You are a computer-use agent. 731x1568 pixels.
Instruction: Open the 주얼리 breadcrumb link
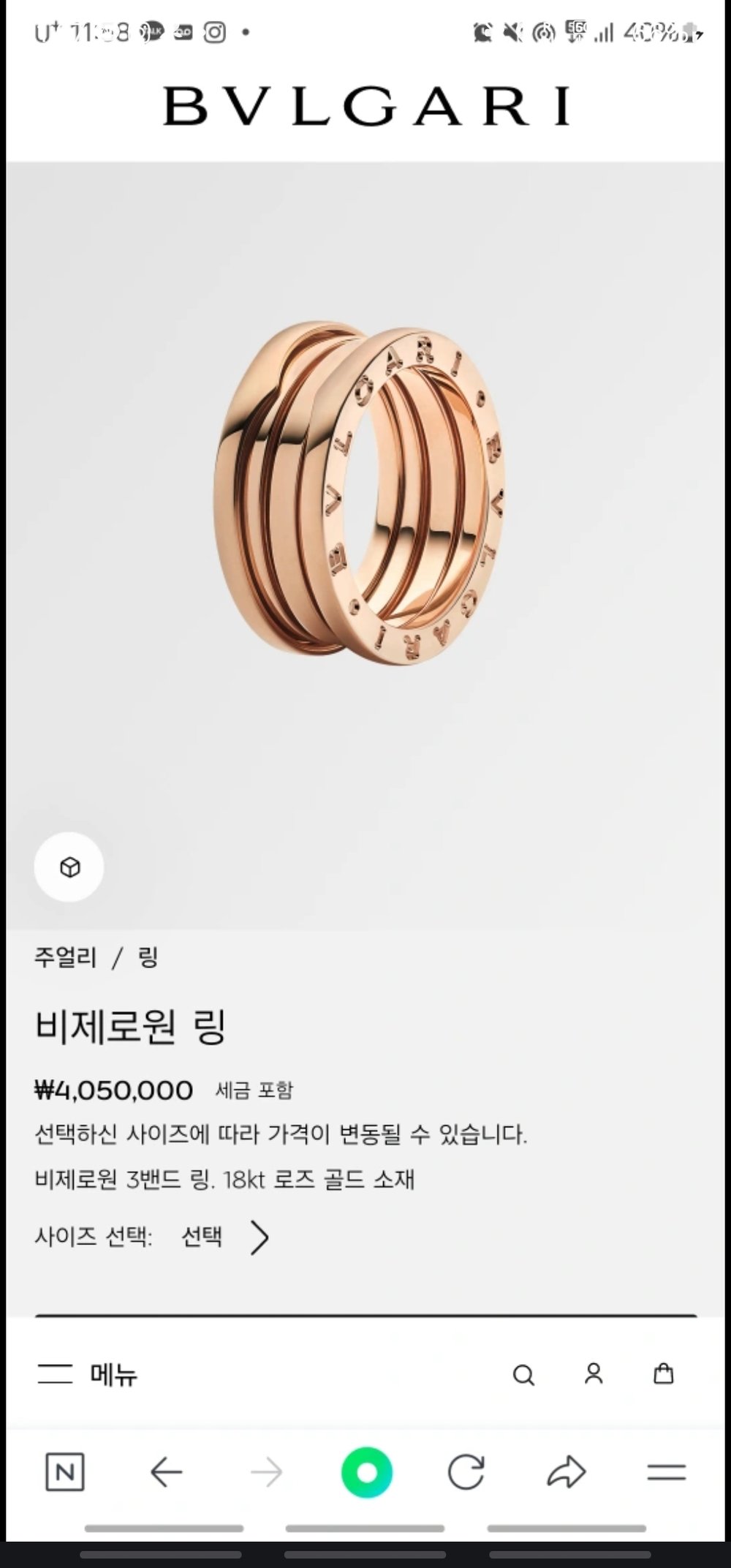(x=65, y=957)
